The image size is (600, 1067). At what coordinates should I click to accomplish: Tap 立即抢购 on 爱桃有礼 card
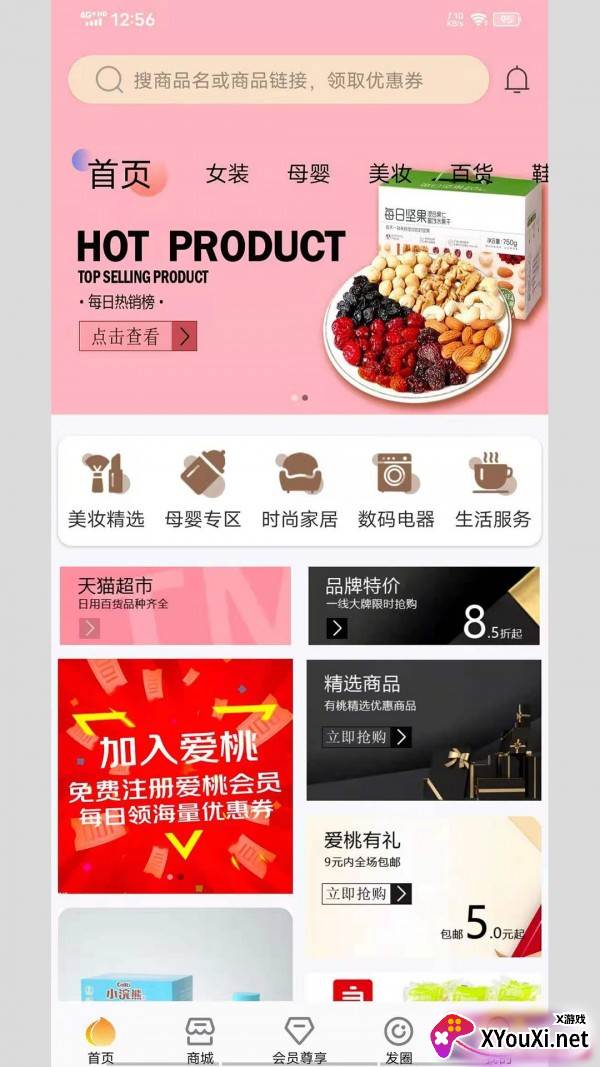(367, 893)
